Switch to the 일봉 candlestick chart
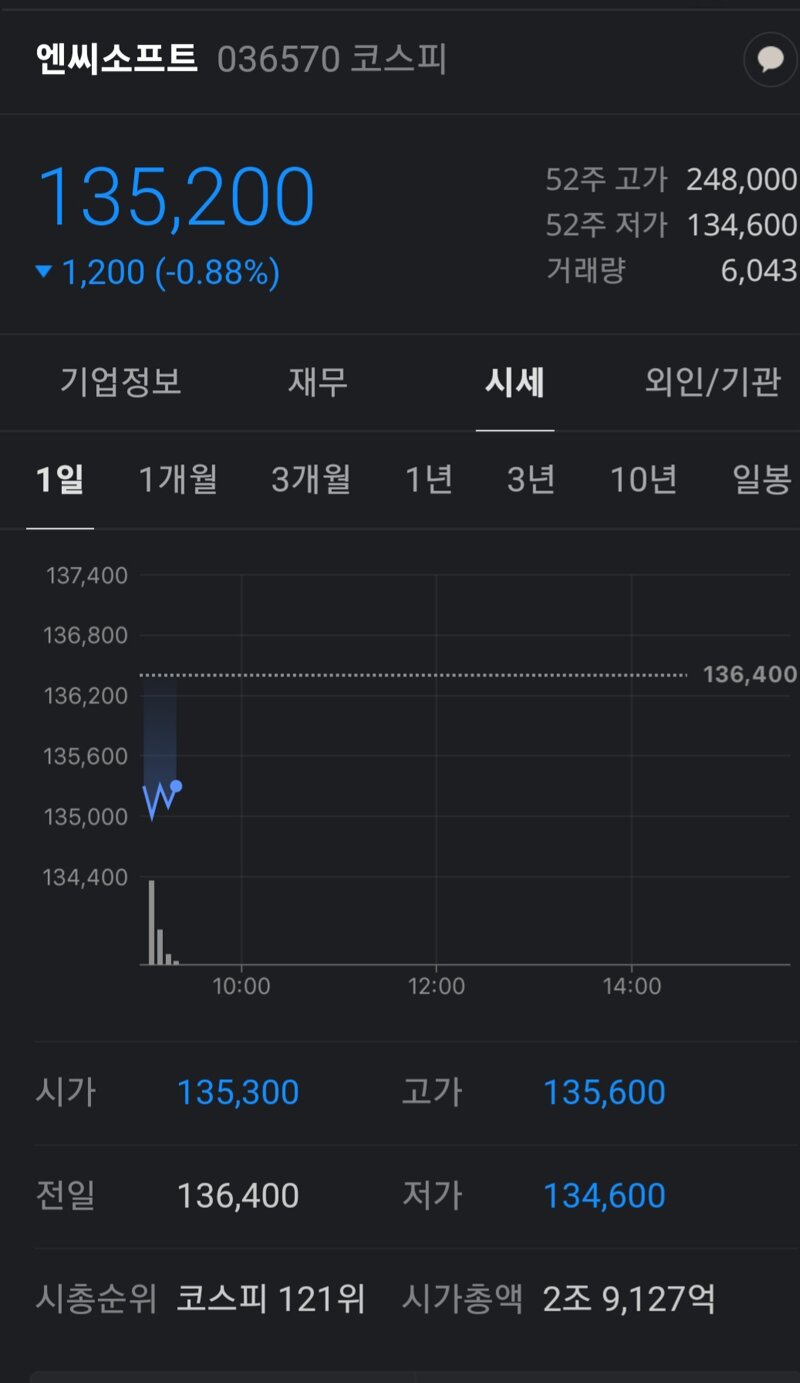 [762, 480]
